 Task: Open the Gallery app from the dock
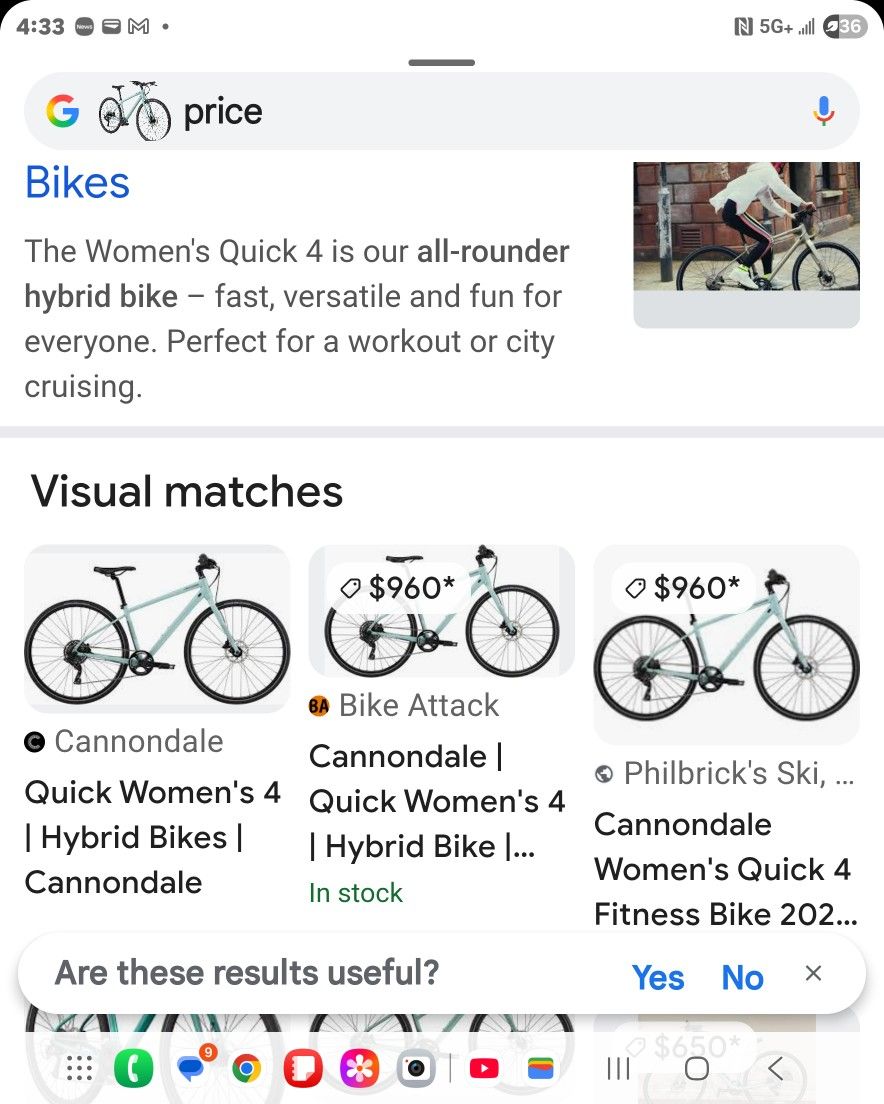tap(359, 1067)
